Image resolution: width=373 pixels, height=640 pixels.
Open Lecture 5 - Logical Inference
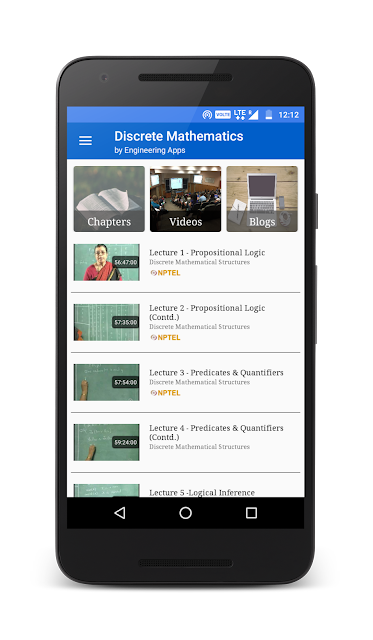click(186, 487)
